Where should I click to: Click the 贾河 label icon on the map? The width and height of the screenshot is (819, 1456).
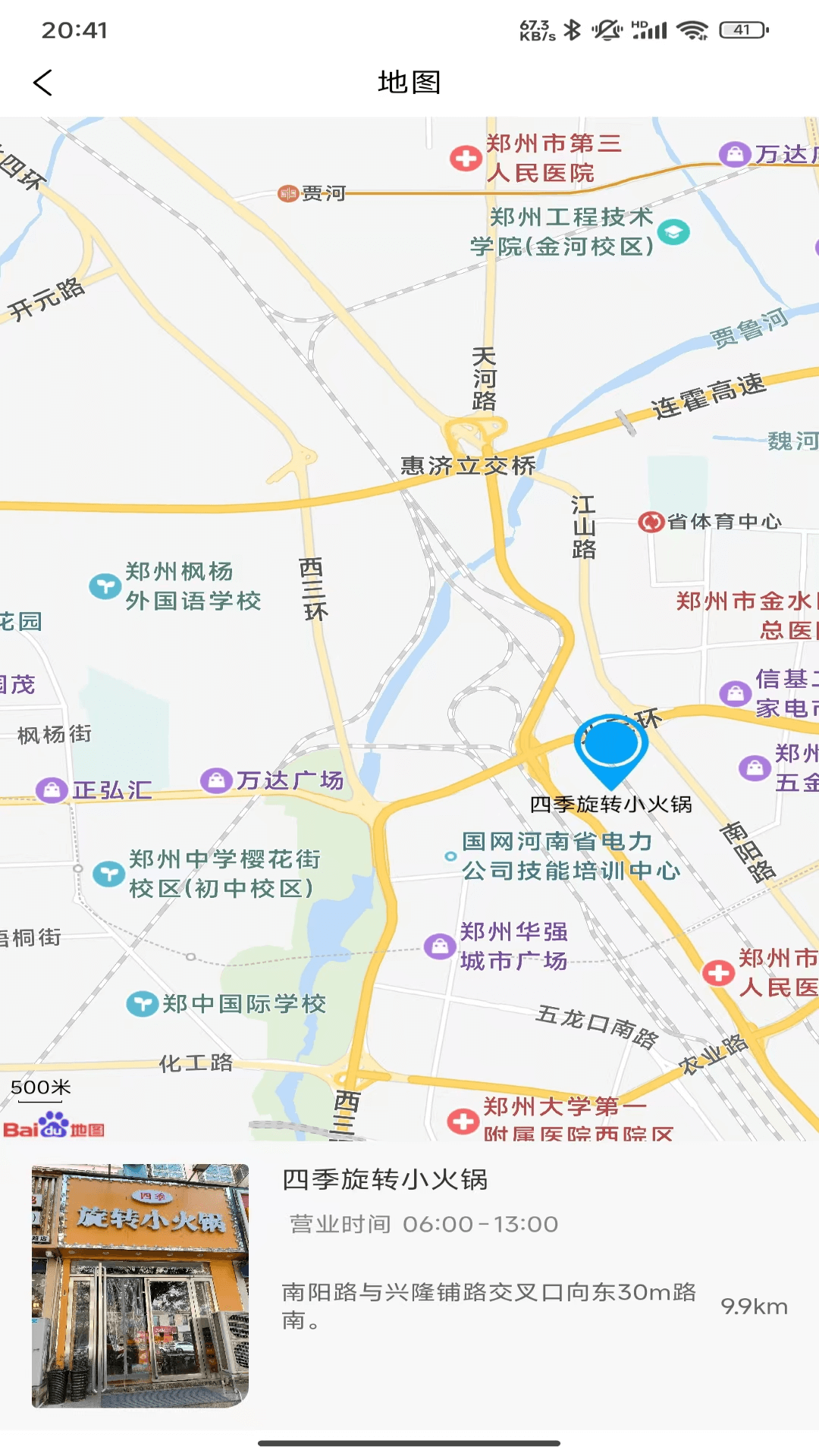(x=289, y=193)
